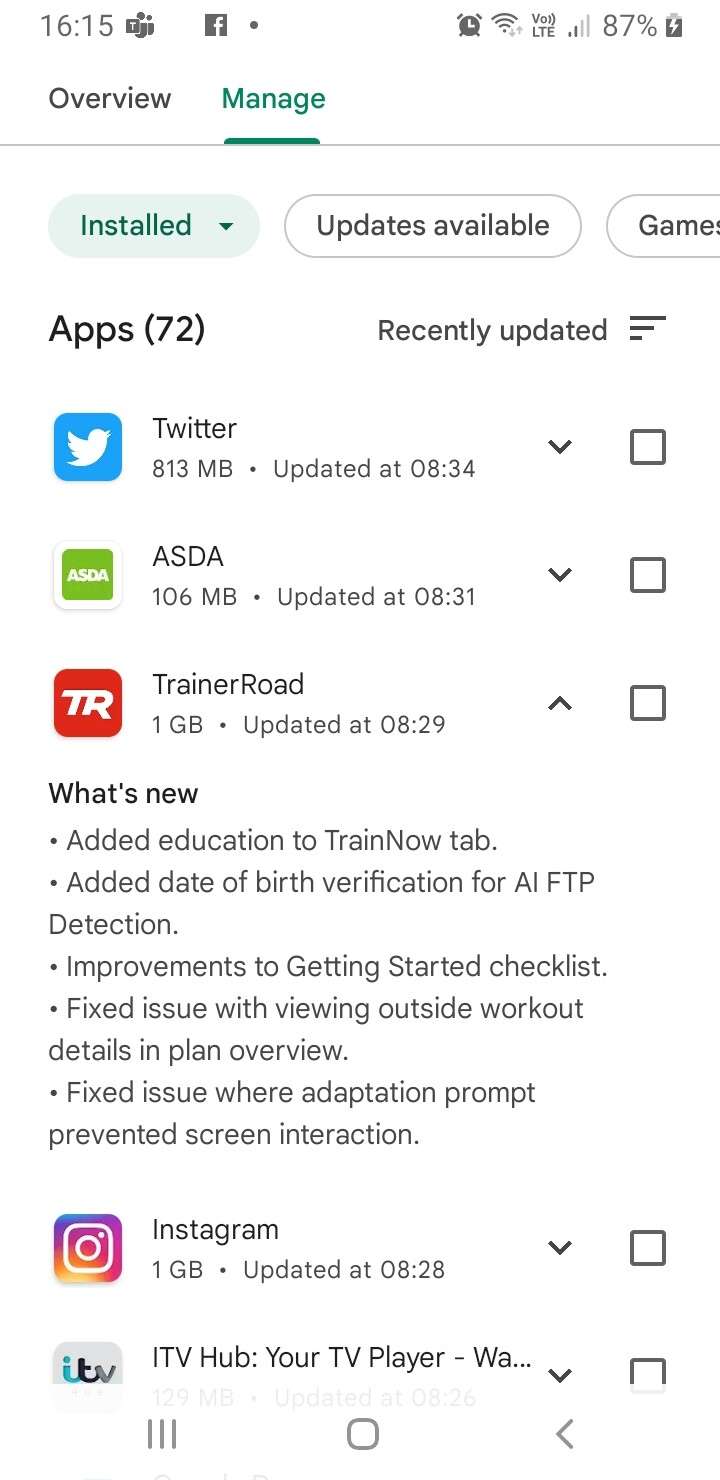Go back with the system back button
This screenshot has height=1480, width=720.
(x=564, y=1434)
